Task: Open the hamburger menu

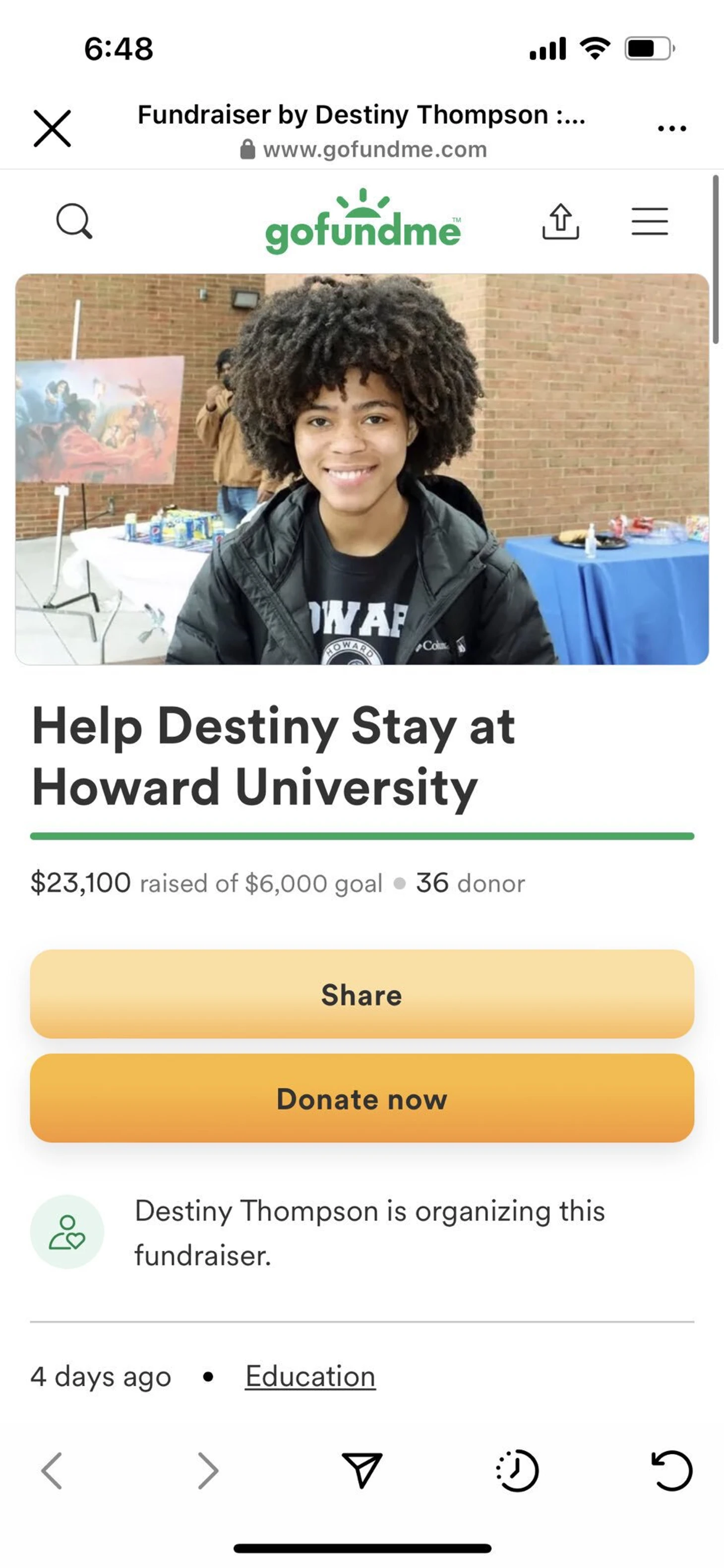Action: [649, 221]
